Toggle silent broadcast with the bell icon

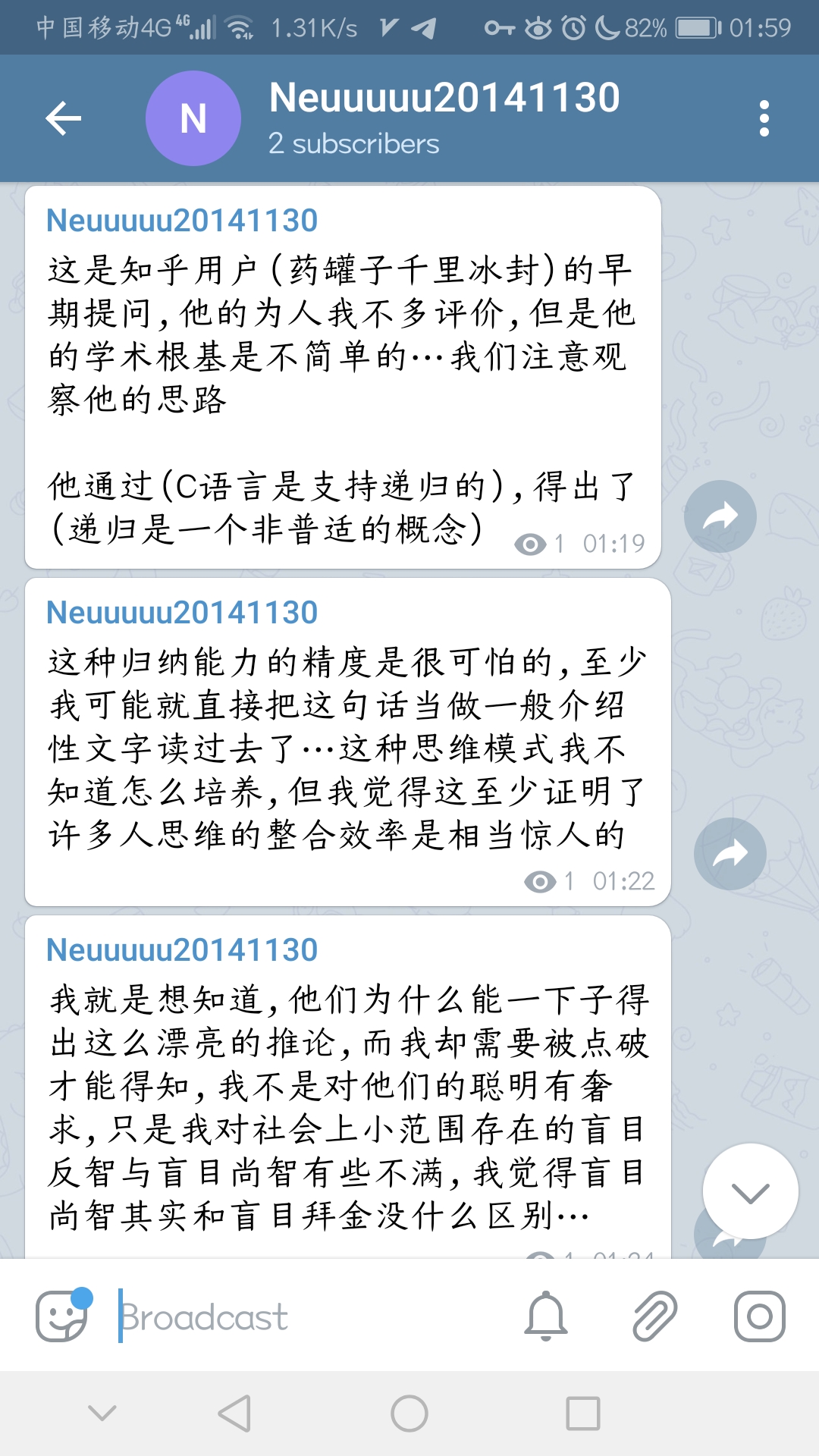click(x=546, y=1316)
